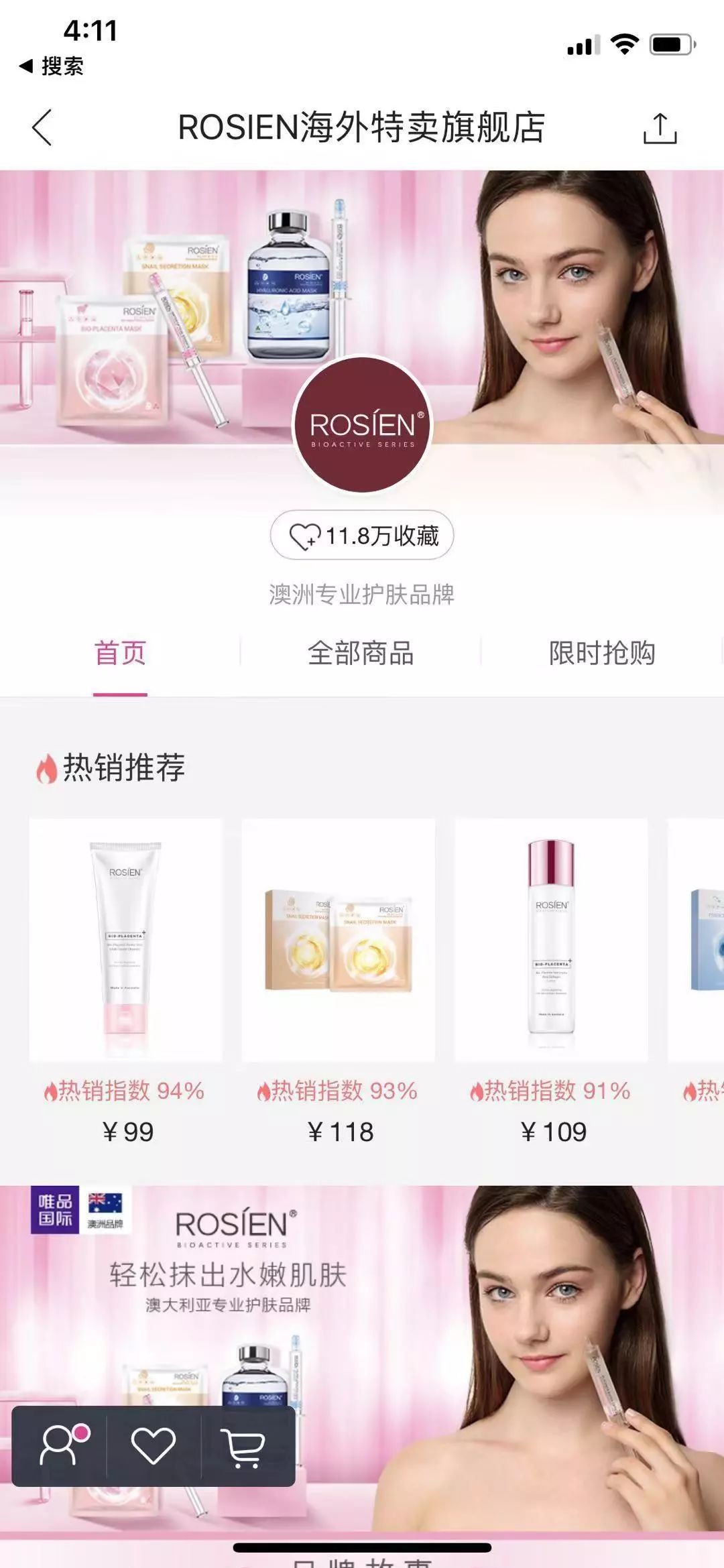This screenshot has width=724, height=1568.
Task: Open favorites heart in floating bar
Action: (x=154, y=1446)
